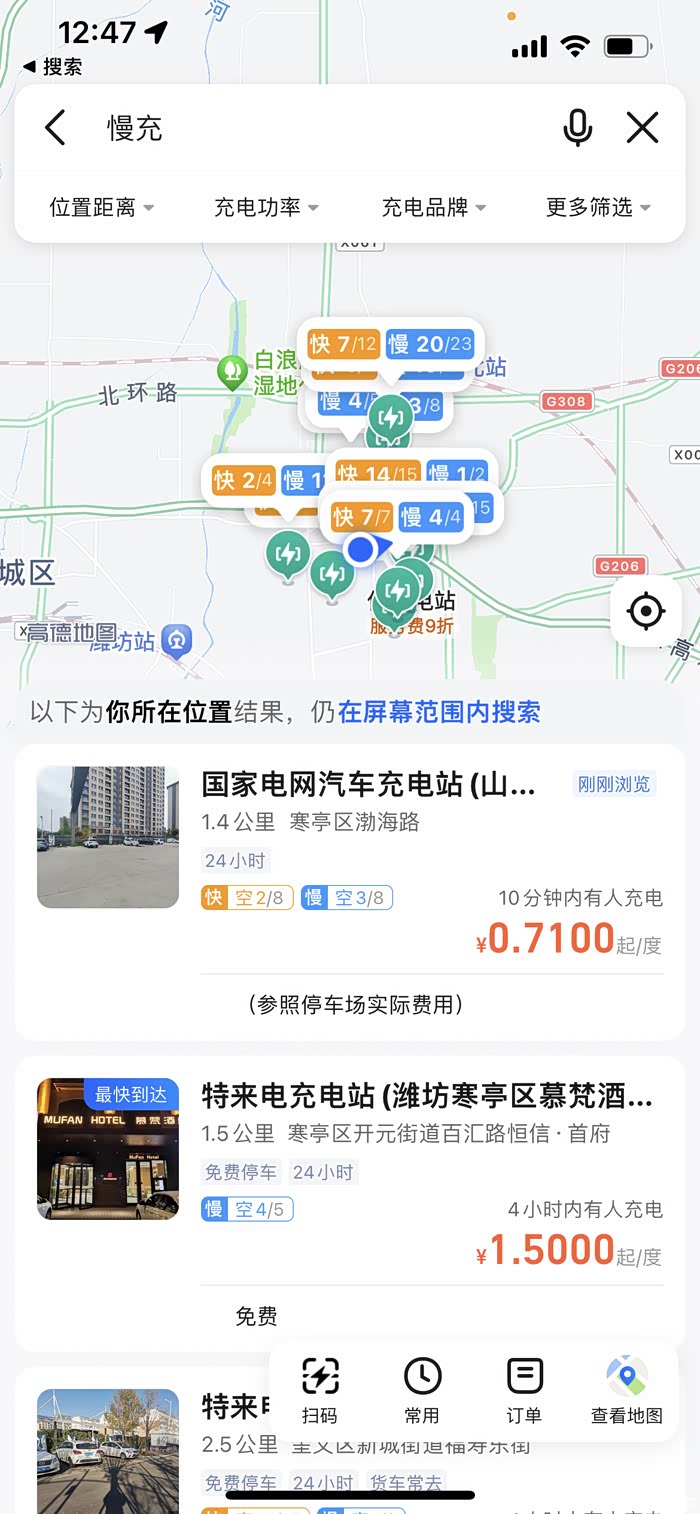700x1514 pixels.
Task: Expand the 充电功率 filter dropdown
Action: pos(266,207)
